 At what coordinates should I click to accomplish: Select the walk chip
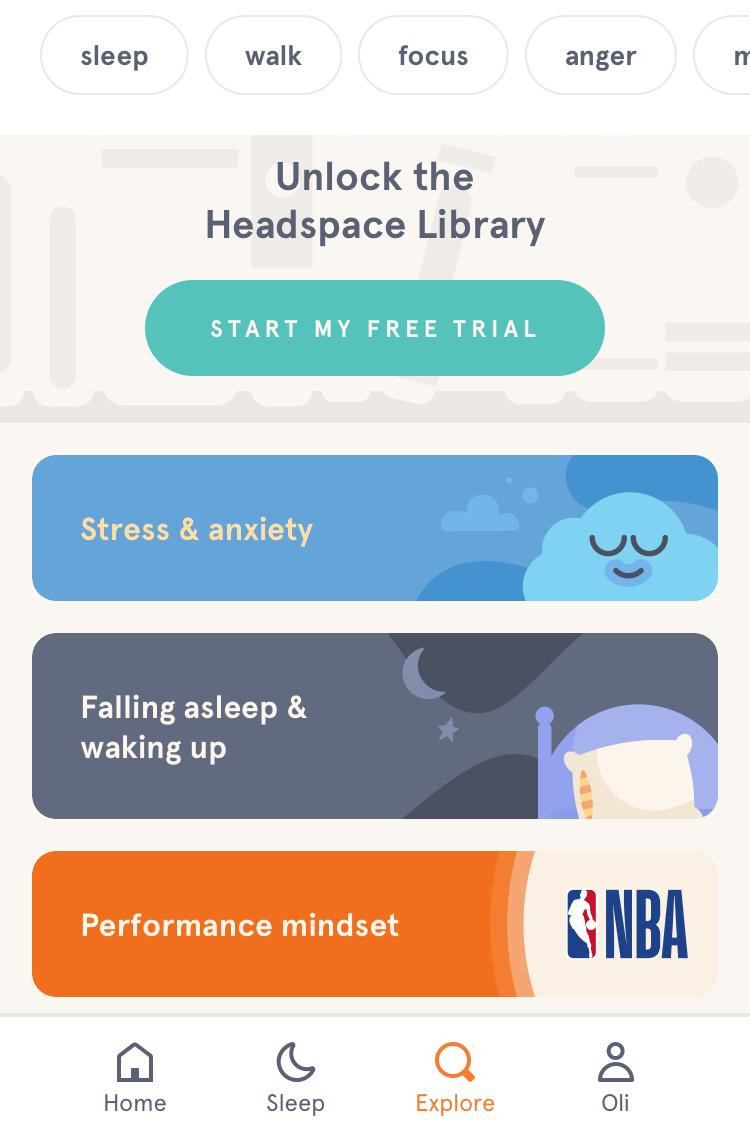click(273, 56)
